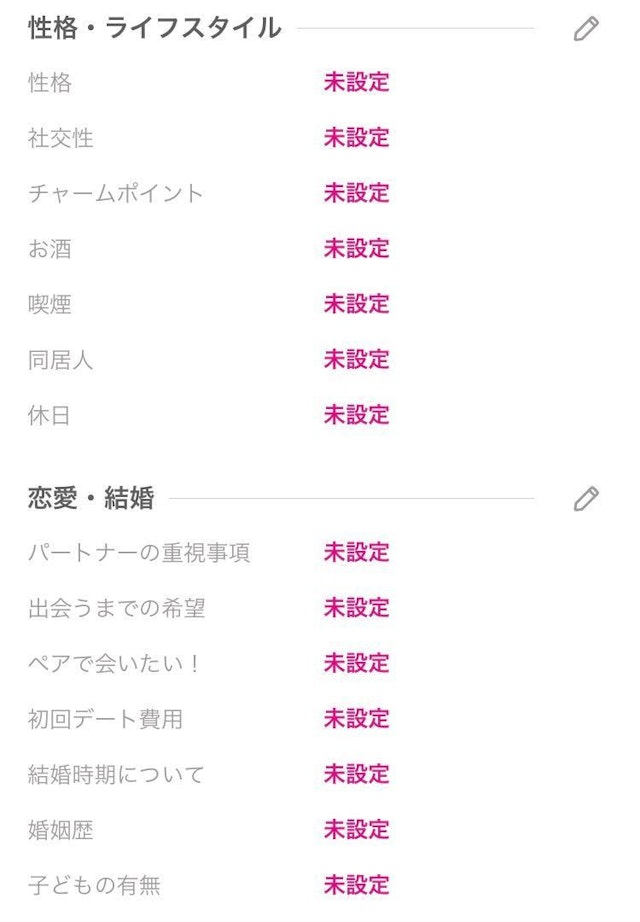Set 子どもの有無 field
The height and width of the screenshot is (922, 640).
356,885
